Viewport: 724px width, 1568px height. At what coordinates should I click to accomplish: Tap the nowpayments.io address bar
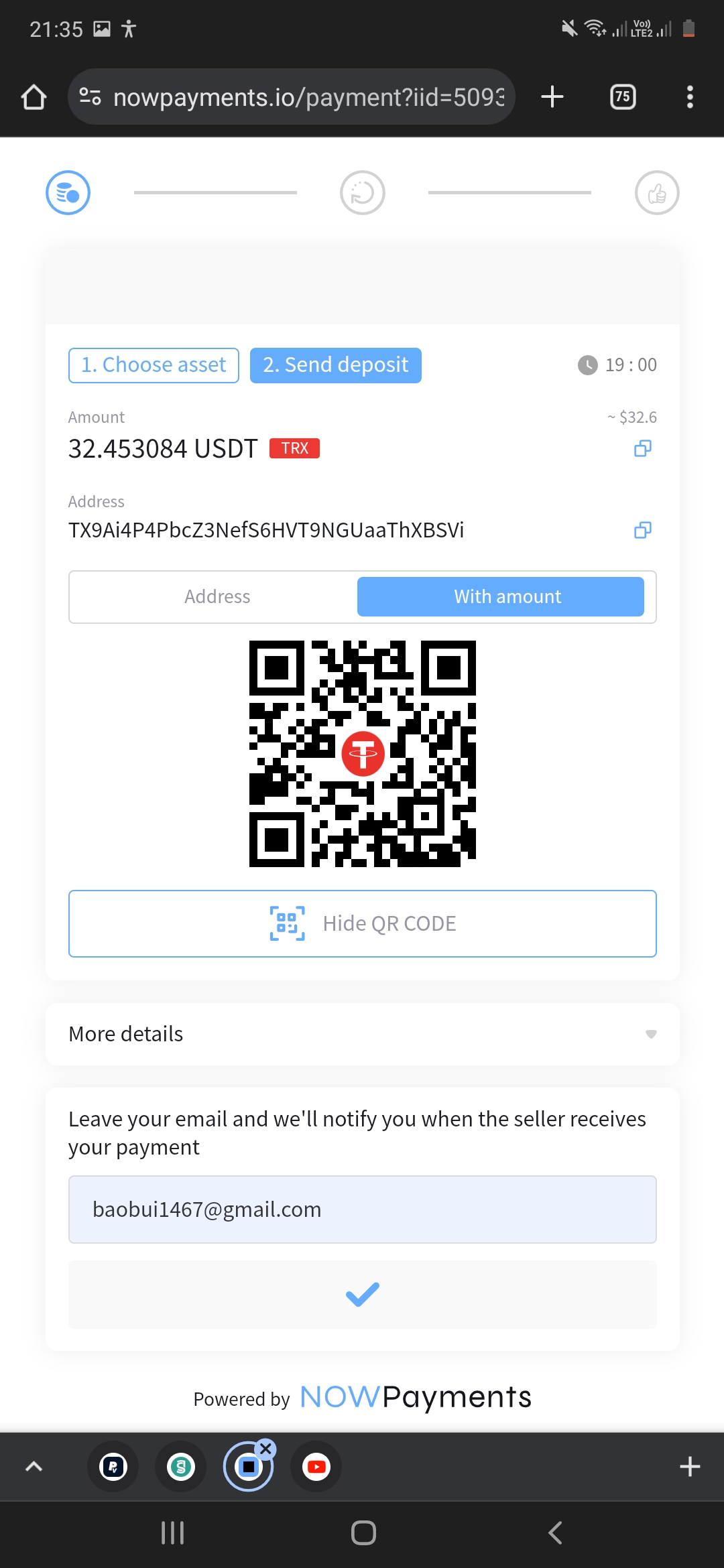292,96
